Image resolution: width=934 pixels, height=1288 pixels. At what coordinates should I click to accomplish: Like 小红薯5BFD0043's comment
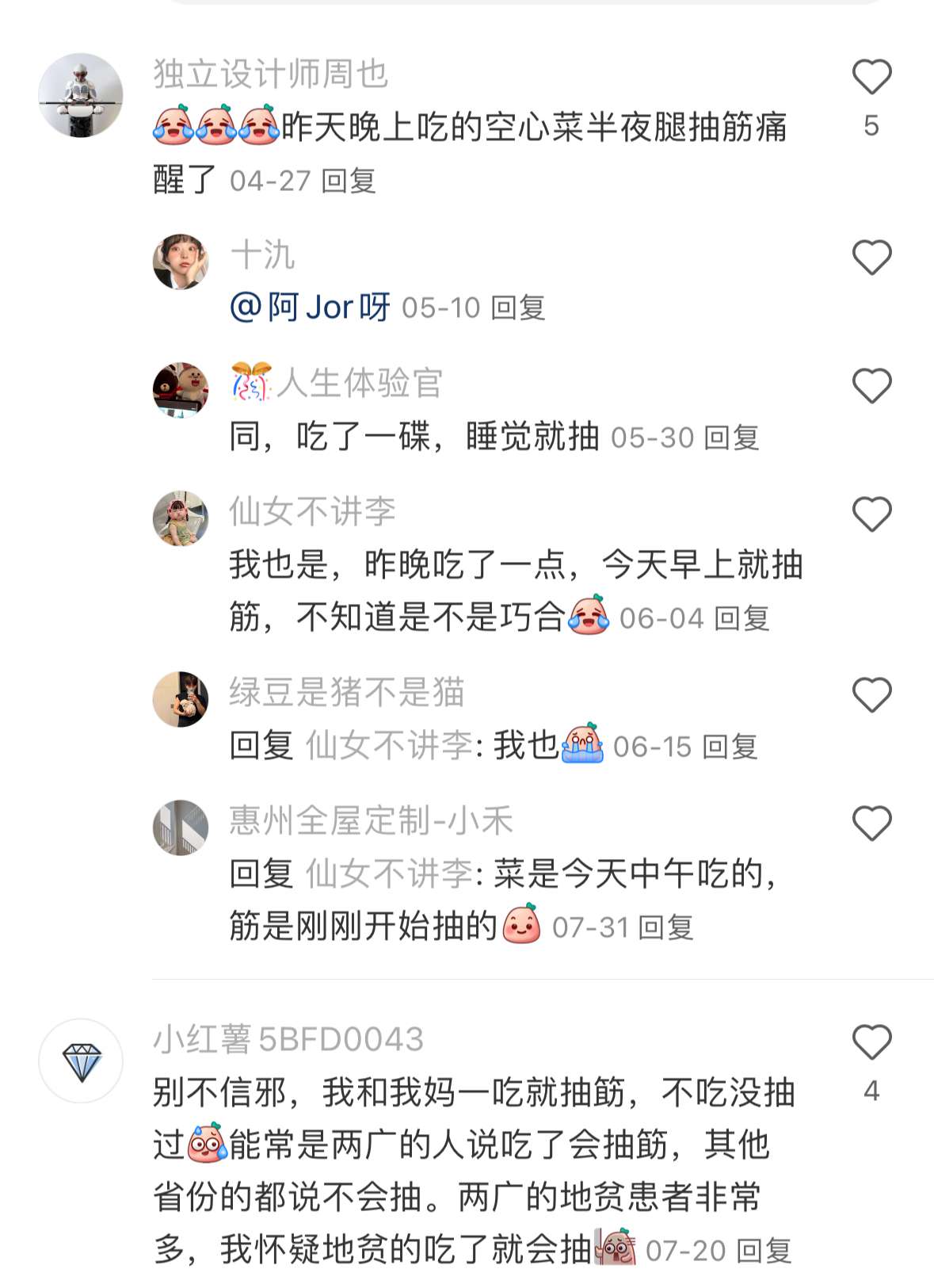tap(871, 1042)
